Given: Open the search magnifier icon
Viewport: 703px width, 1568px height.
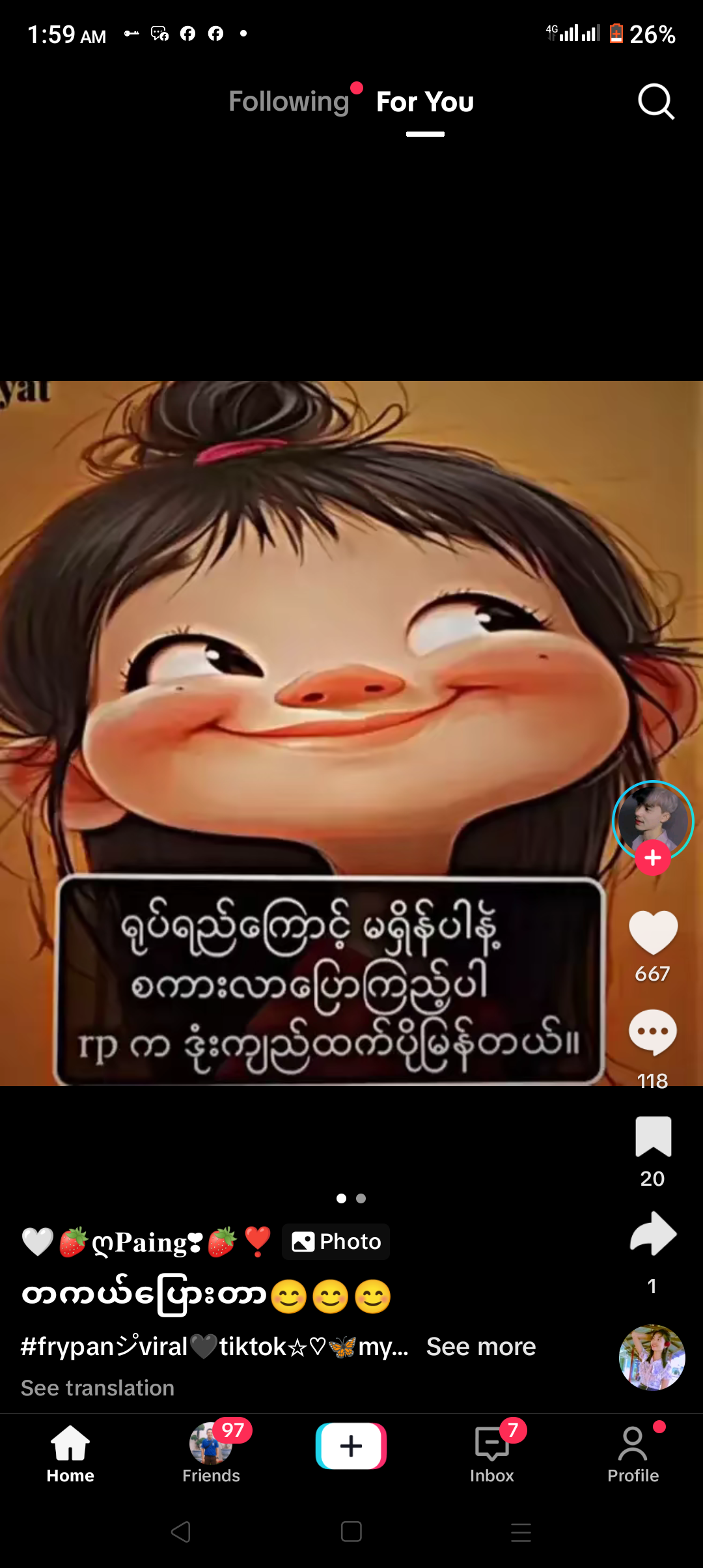Looking at the screenshot, I should pyautogui.click(x=655, y=102).
